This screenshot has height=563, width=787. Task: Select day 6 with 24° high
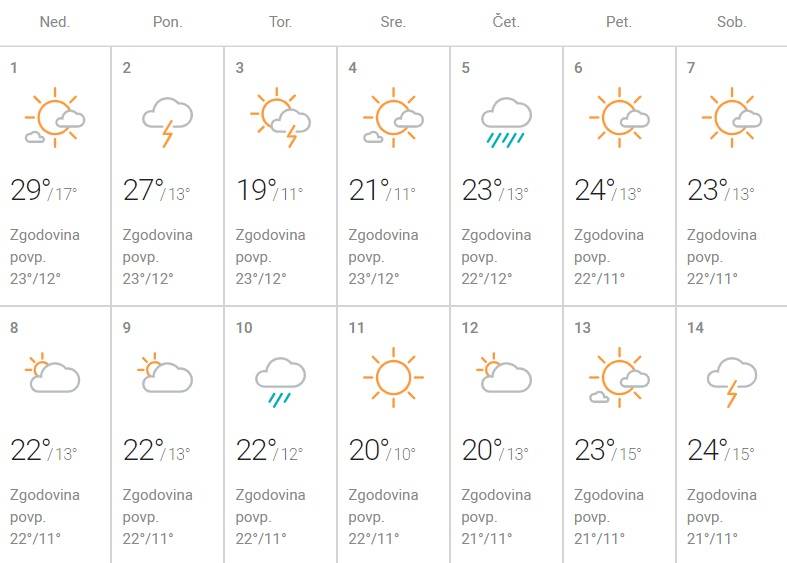pos(619,176)
